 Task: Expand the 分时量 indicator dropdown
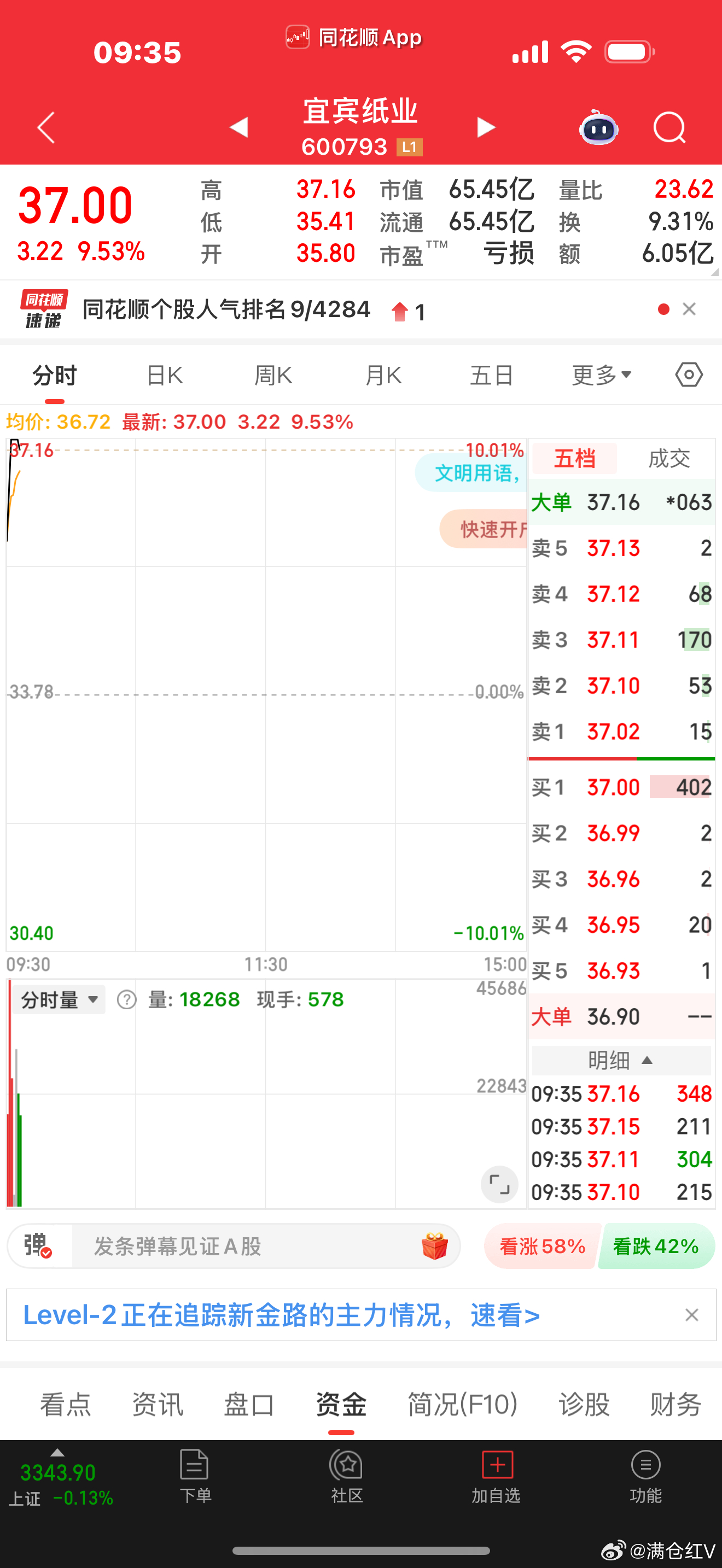click(59, 999)
